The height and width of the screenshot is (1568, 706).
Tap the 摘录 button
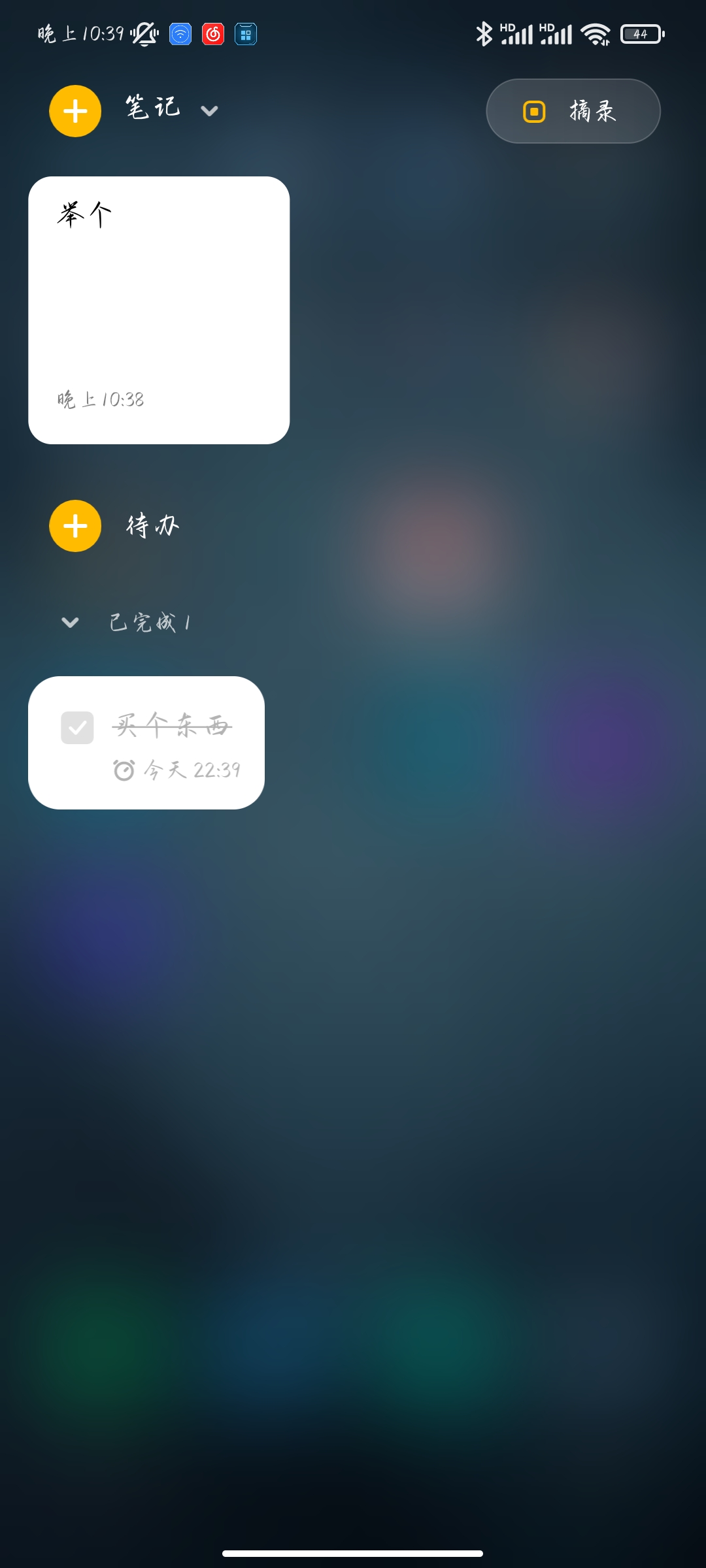573,111
